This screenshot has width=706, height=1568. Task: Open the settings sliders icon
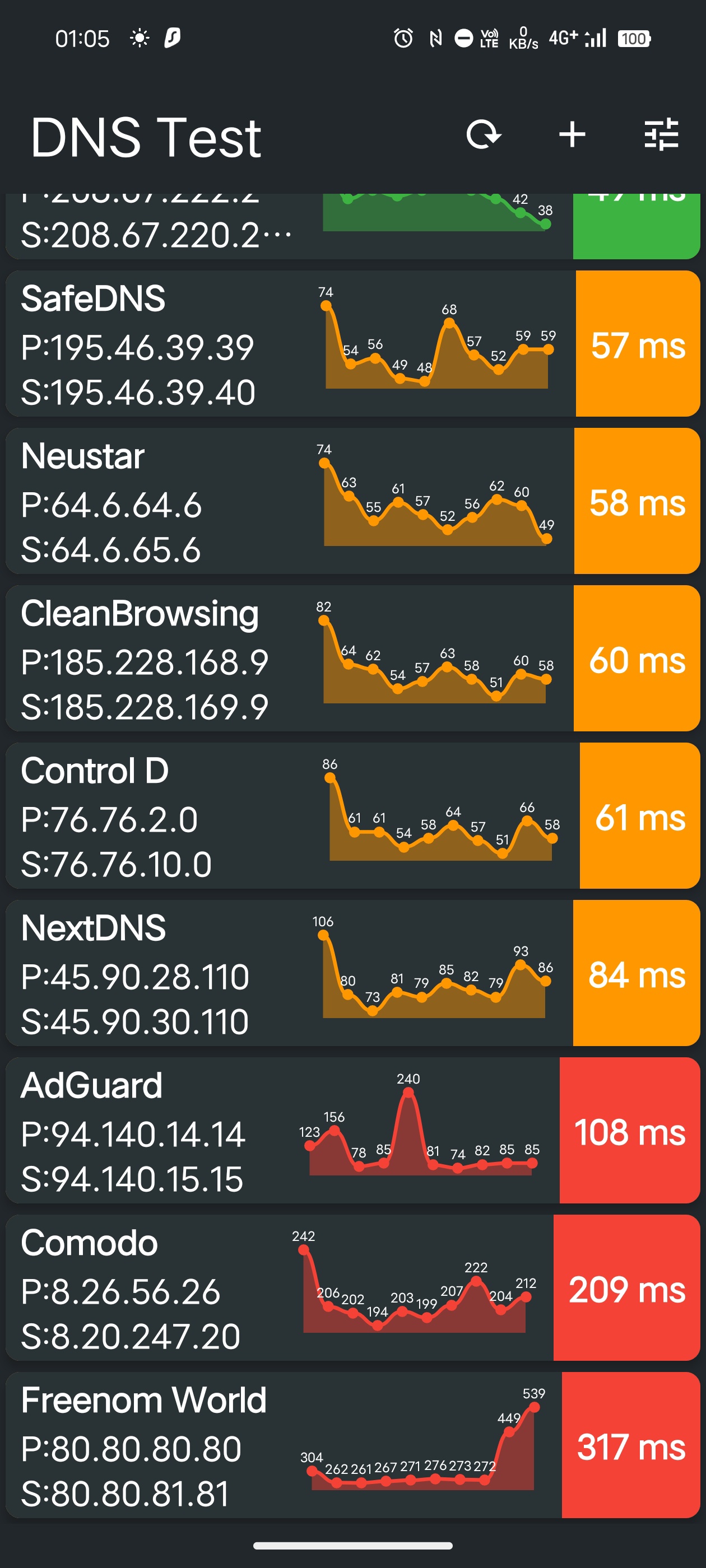(661, 134)
